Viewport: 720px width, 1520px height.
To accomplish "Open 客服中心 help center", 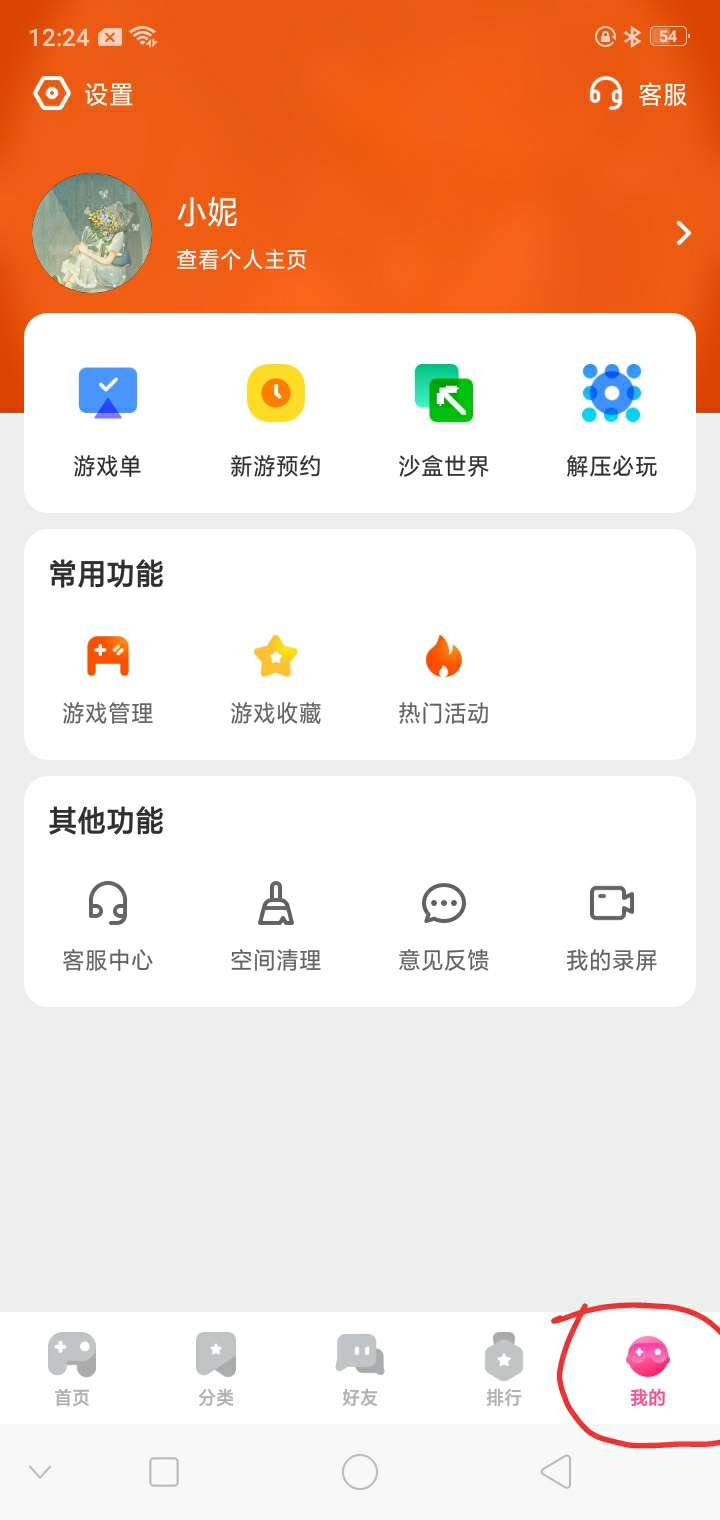I will coord(107,926).
